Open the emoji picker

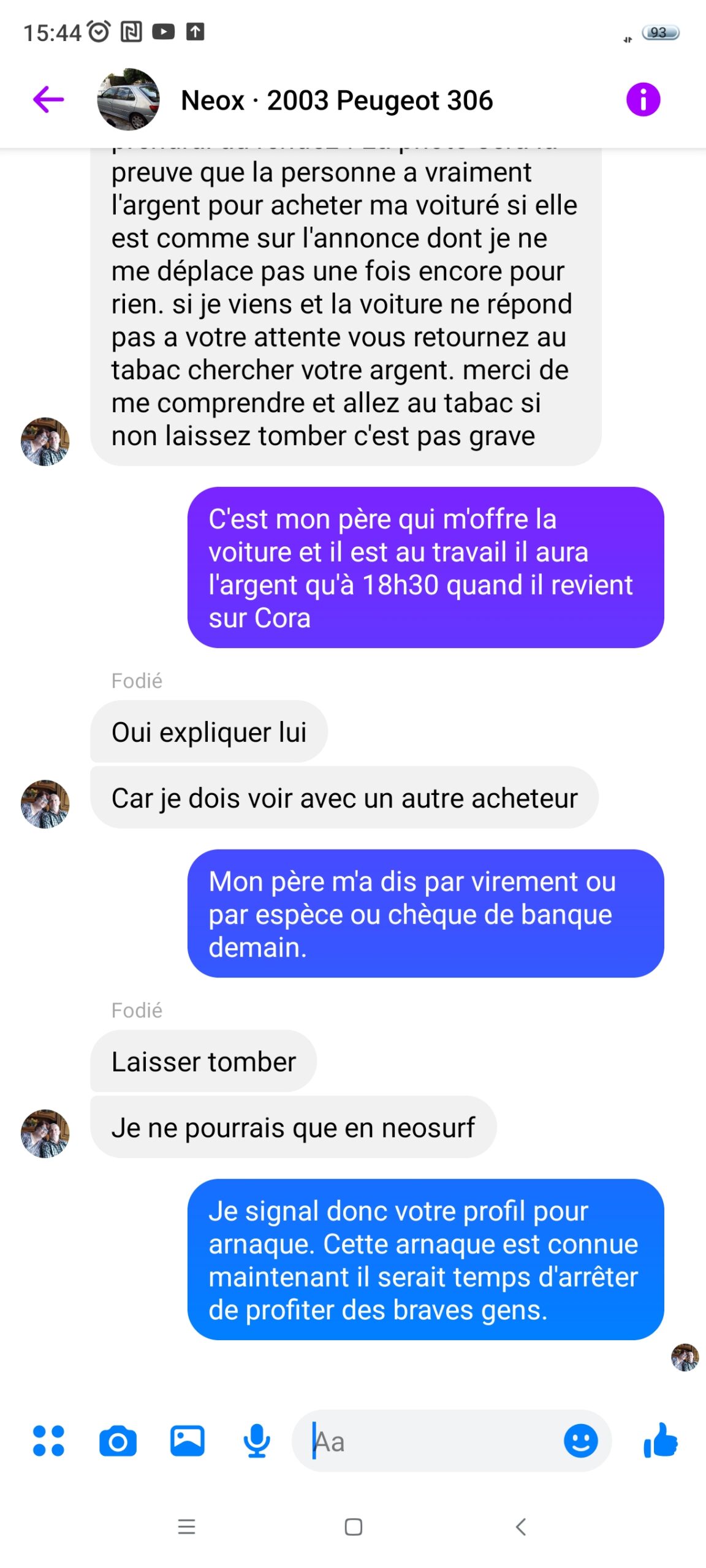pos(580,1441)
